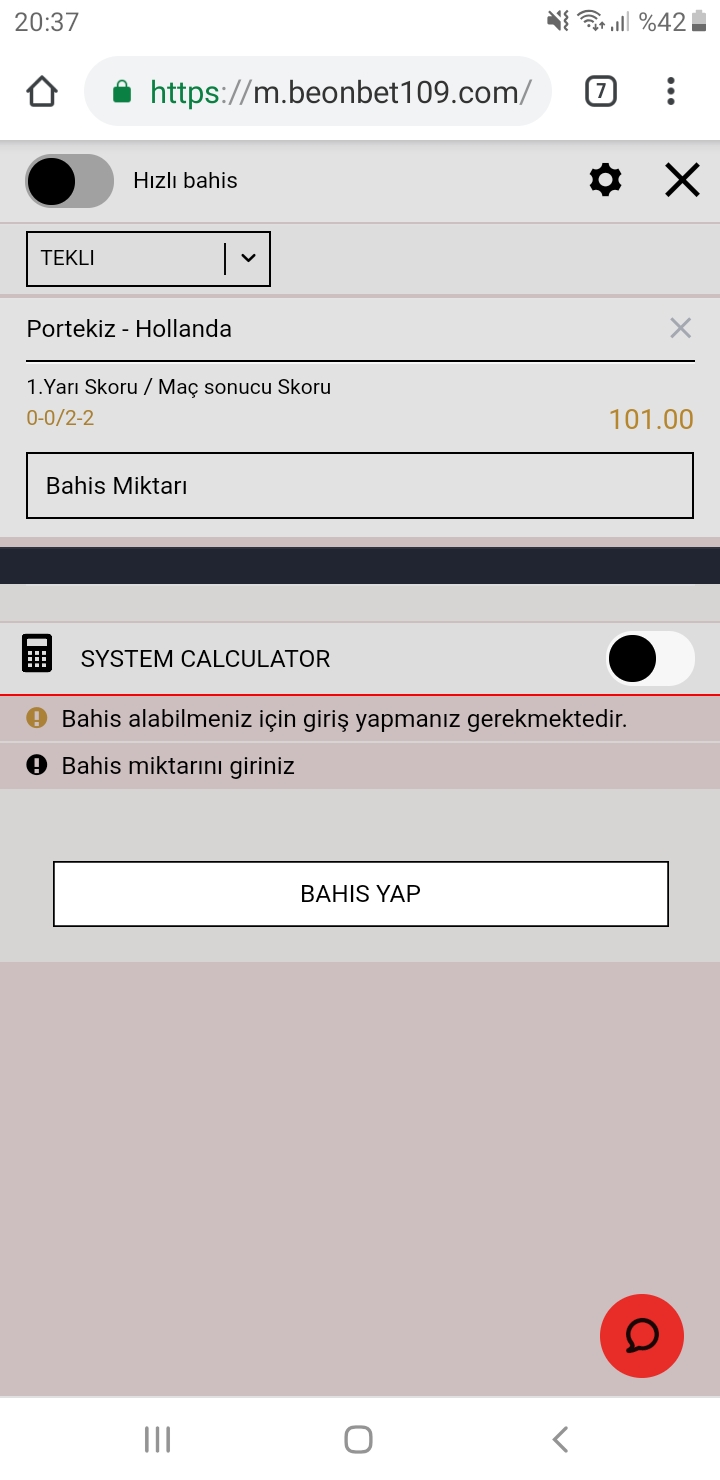720x1480 pixels.
Task: Toggle the Hızlı bahis switch
Action: tap(70, 181)
